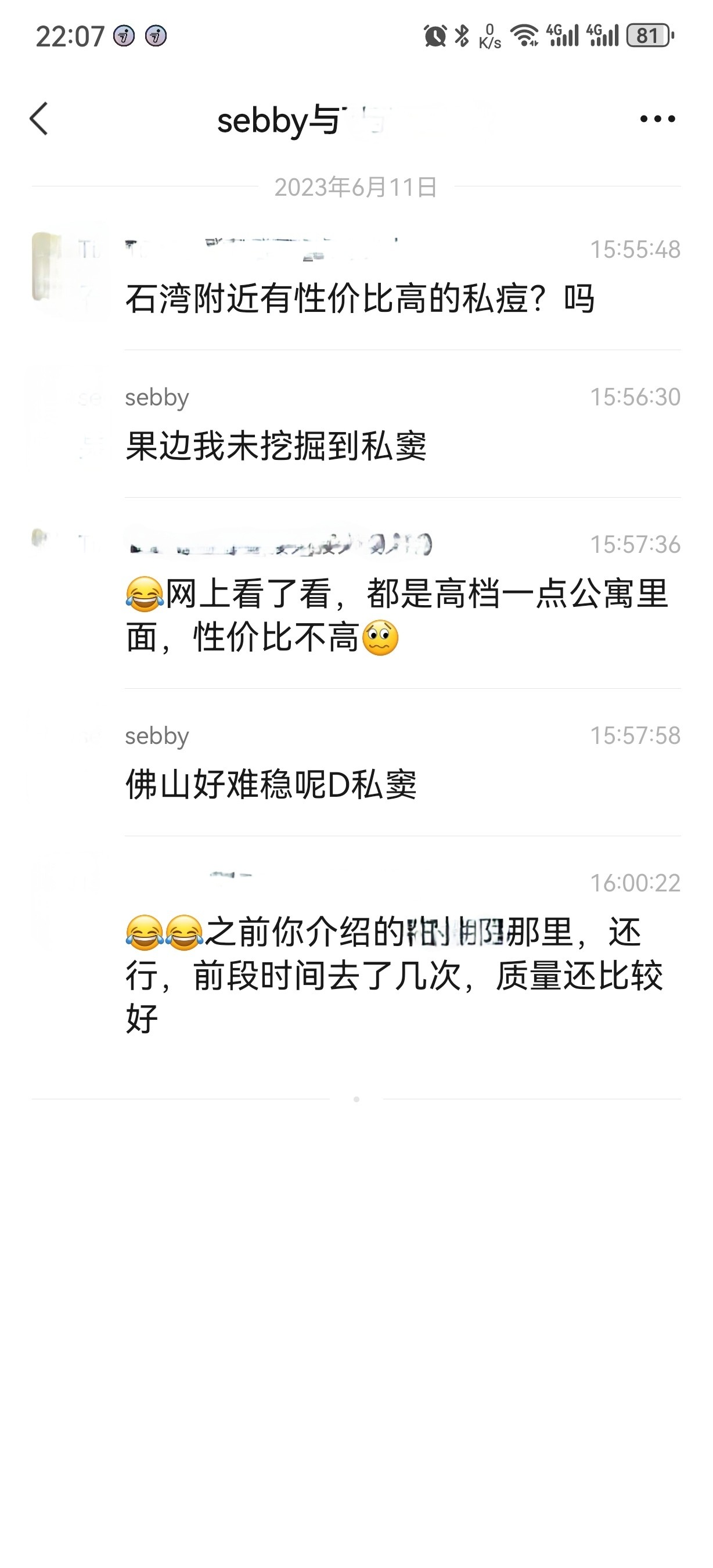This screenshot has height=1568, width=713.
Task: Go back using the top-left arrow
Action: pyautogui.click(x=39, y=118)
